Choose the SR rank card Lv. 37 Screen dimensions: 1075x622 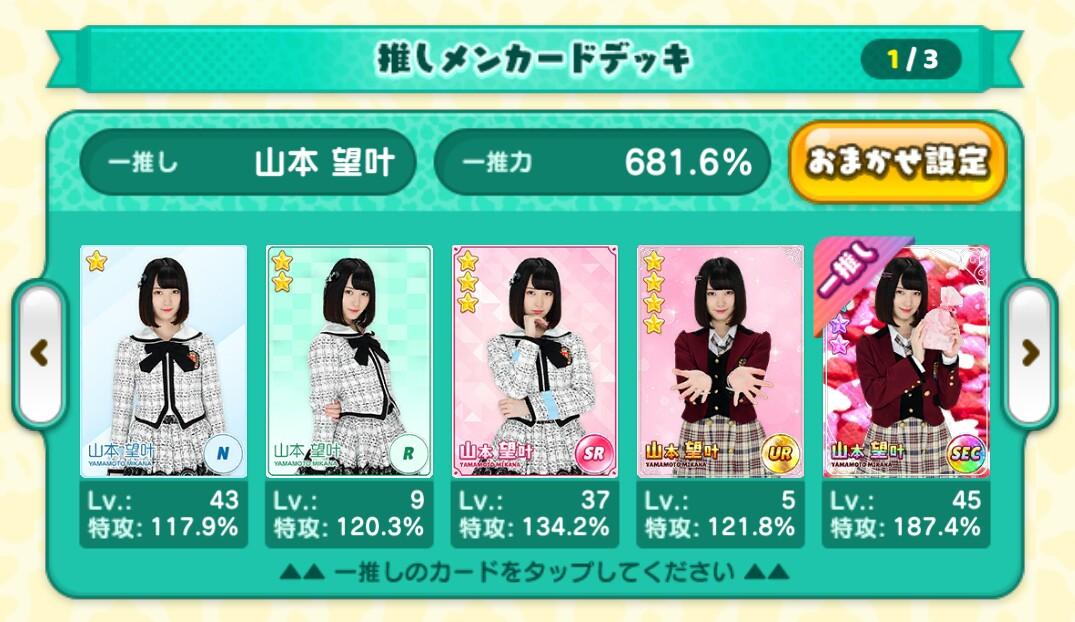[535, 361]
